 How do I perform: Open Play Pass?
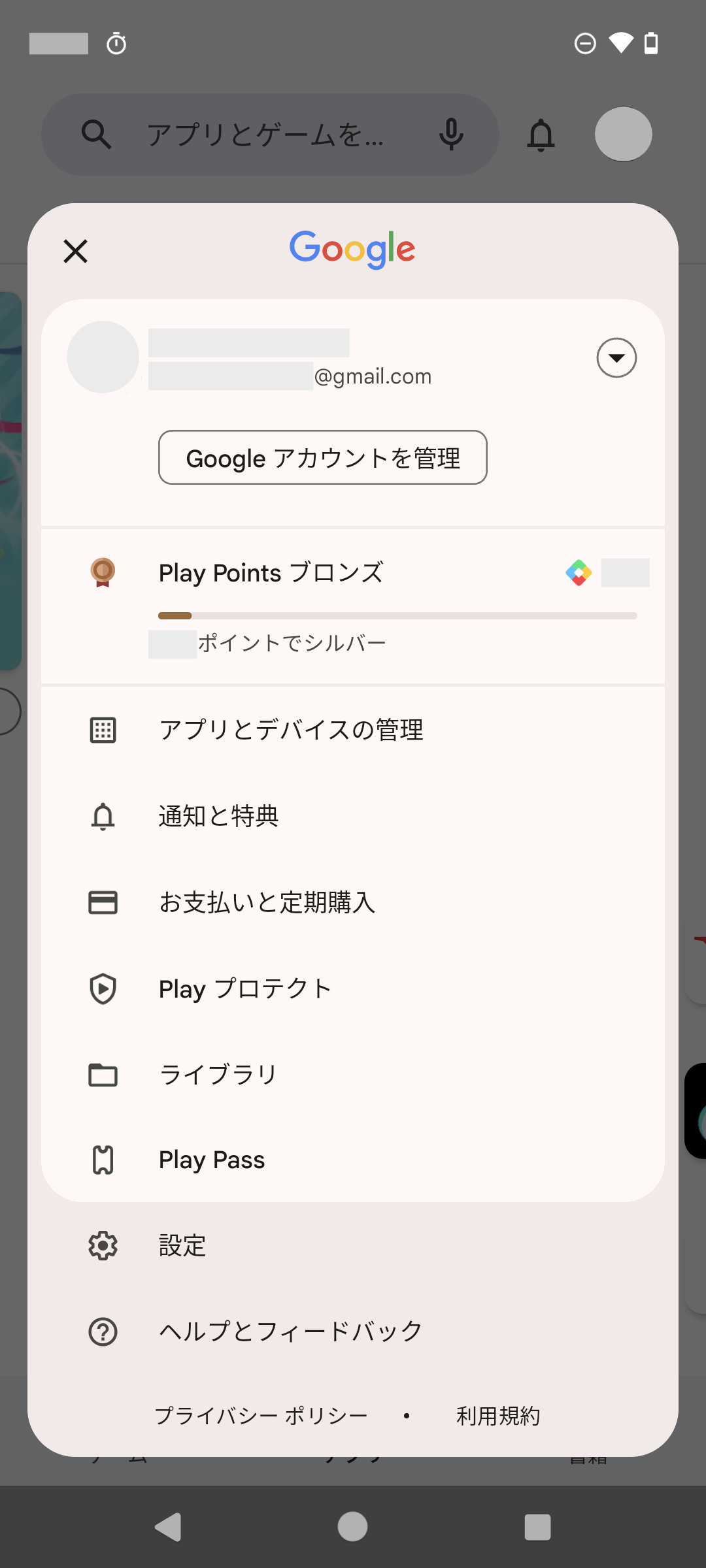click(x=353, y=1160)
